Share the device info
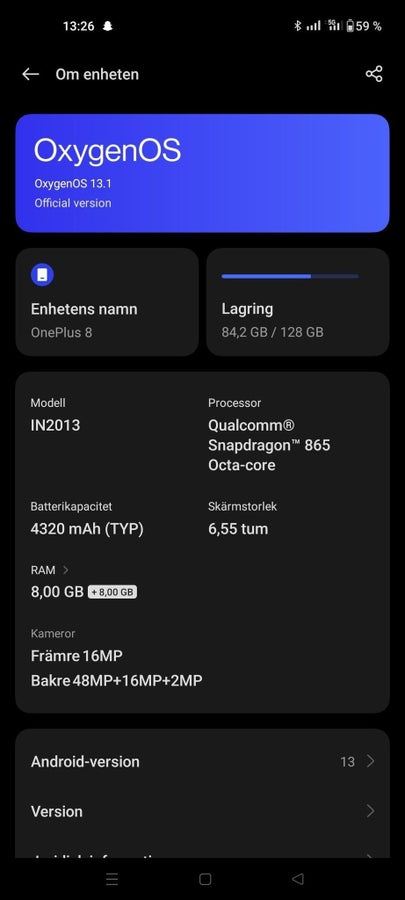 click(374, 74)
